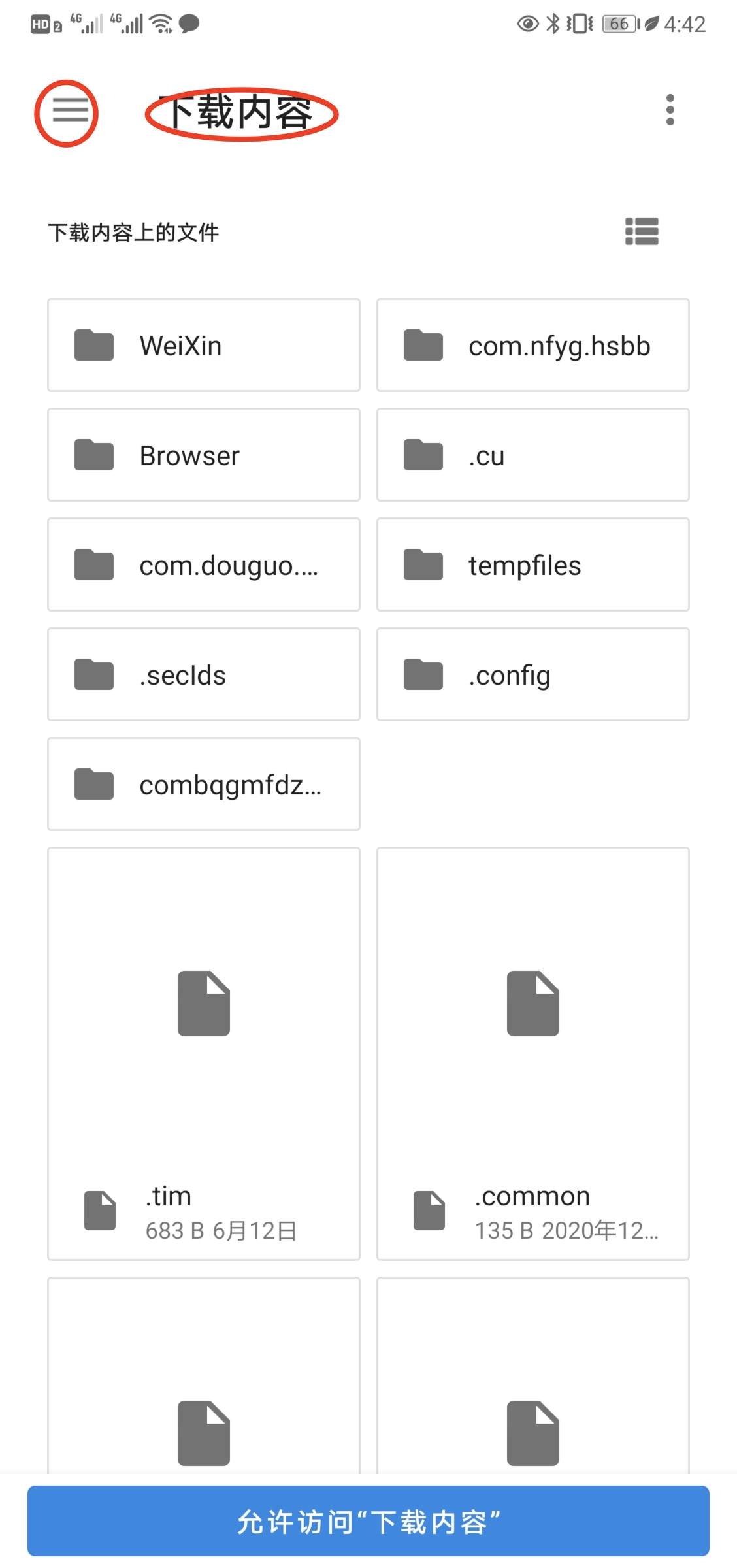
Task: Open the .secIds folder
Action: pyautogui.click(x=204, y=674)
